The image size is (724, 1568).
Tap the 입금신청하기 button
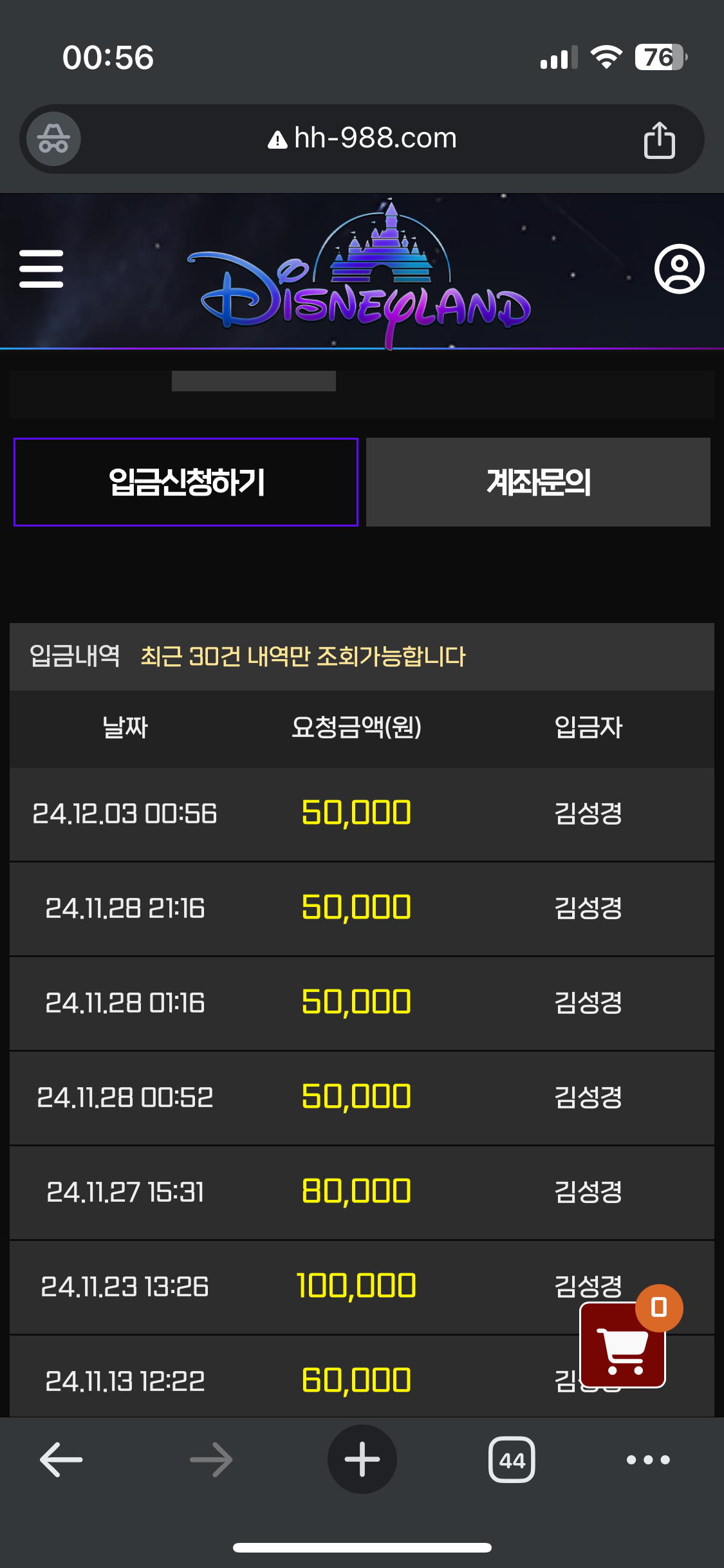186,482
